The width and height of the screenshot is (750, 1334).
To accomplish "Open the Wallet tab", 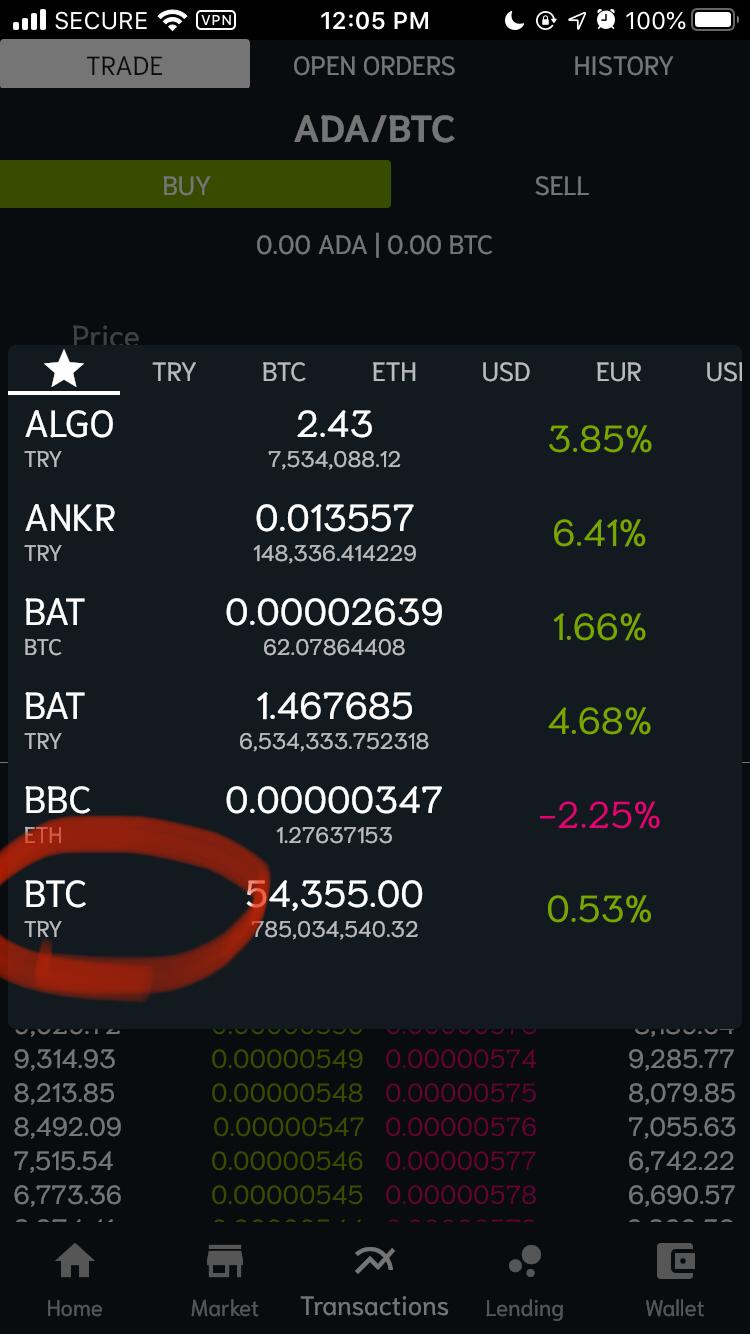I will coord(675,1280).
